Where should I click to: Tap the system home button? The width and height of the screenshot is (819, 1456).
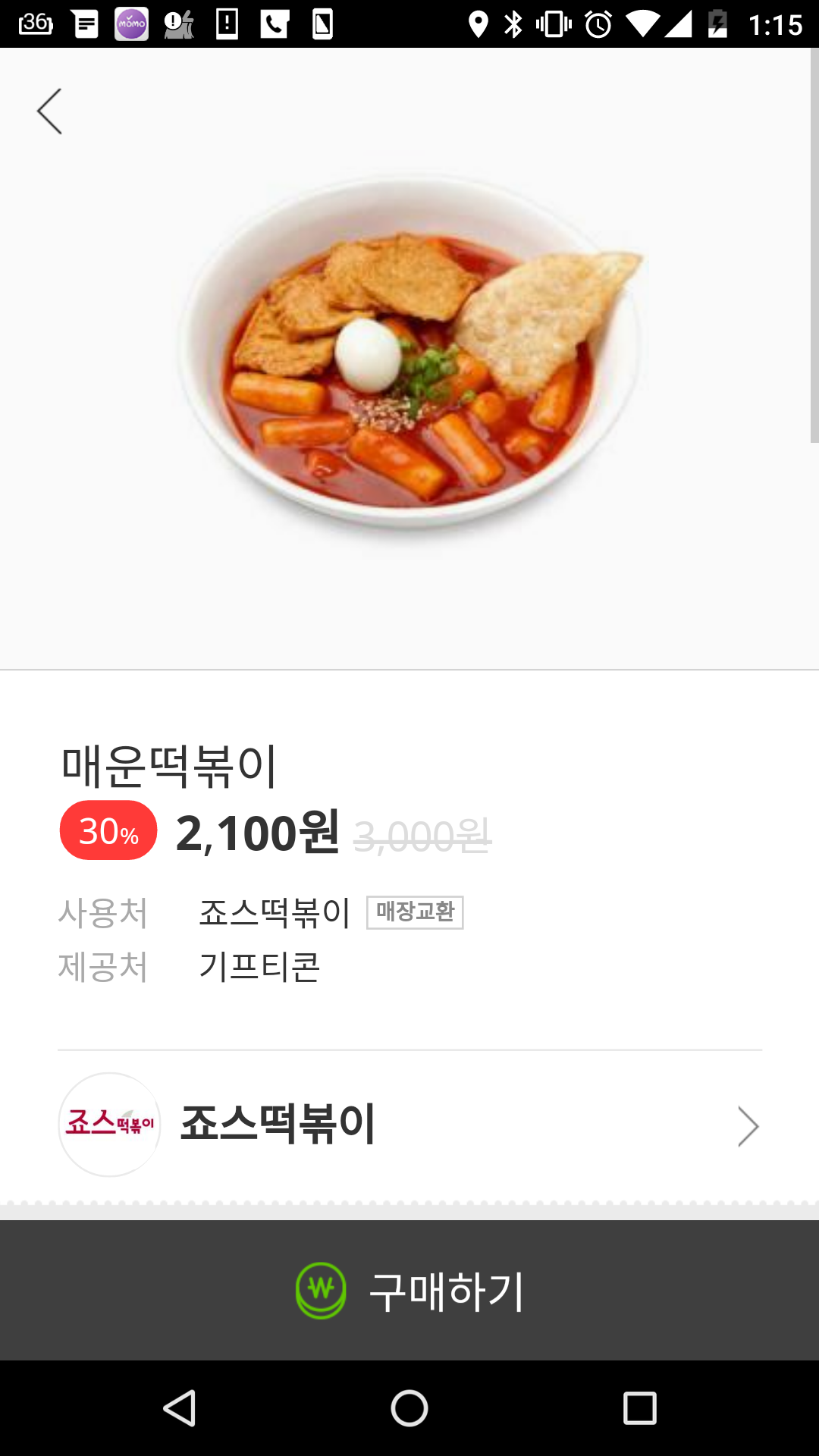pyautogui.click(x=409, y=1409)
